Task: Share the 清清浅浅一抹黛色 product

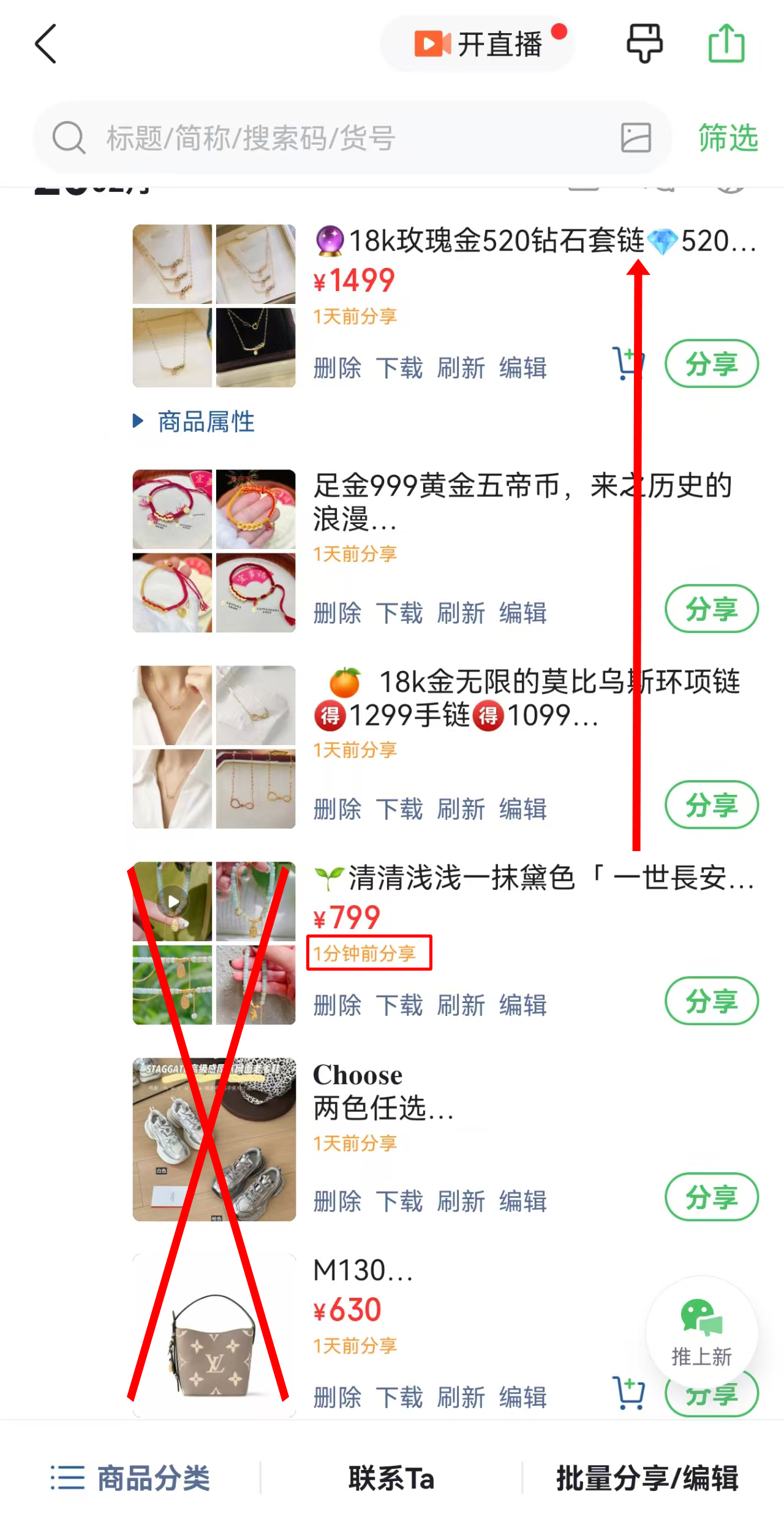Action: pos(711,1001)
